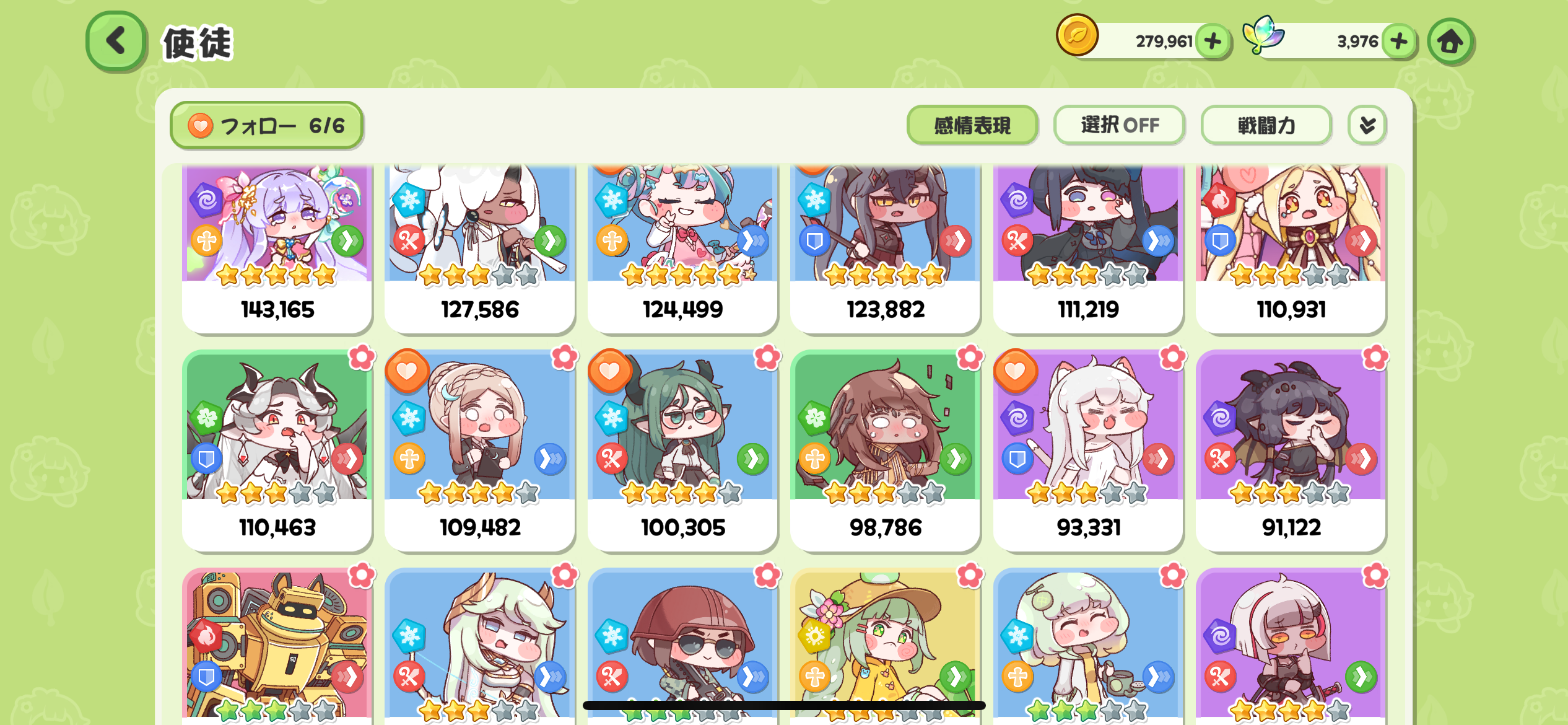
Task: Go back using the green arrow button
Action: tap(116, 42)
